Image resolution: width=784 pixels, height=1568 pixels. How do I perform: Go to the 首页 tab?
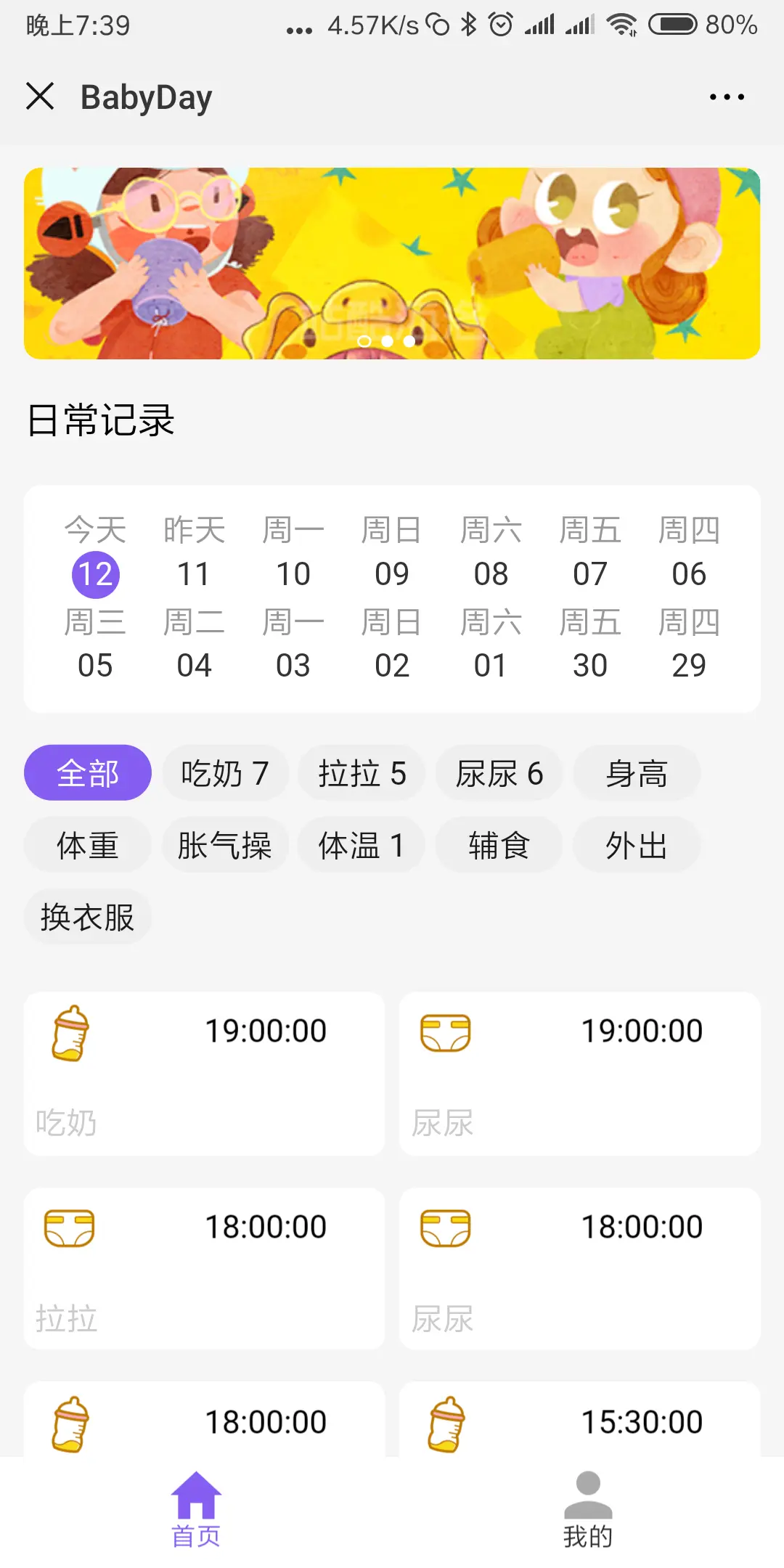tap(196, 1511)
